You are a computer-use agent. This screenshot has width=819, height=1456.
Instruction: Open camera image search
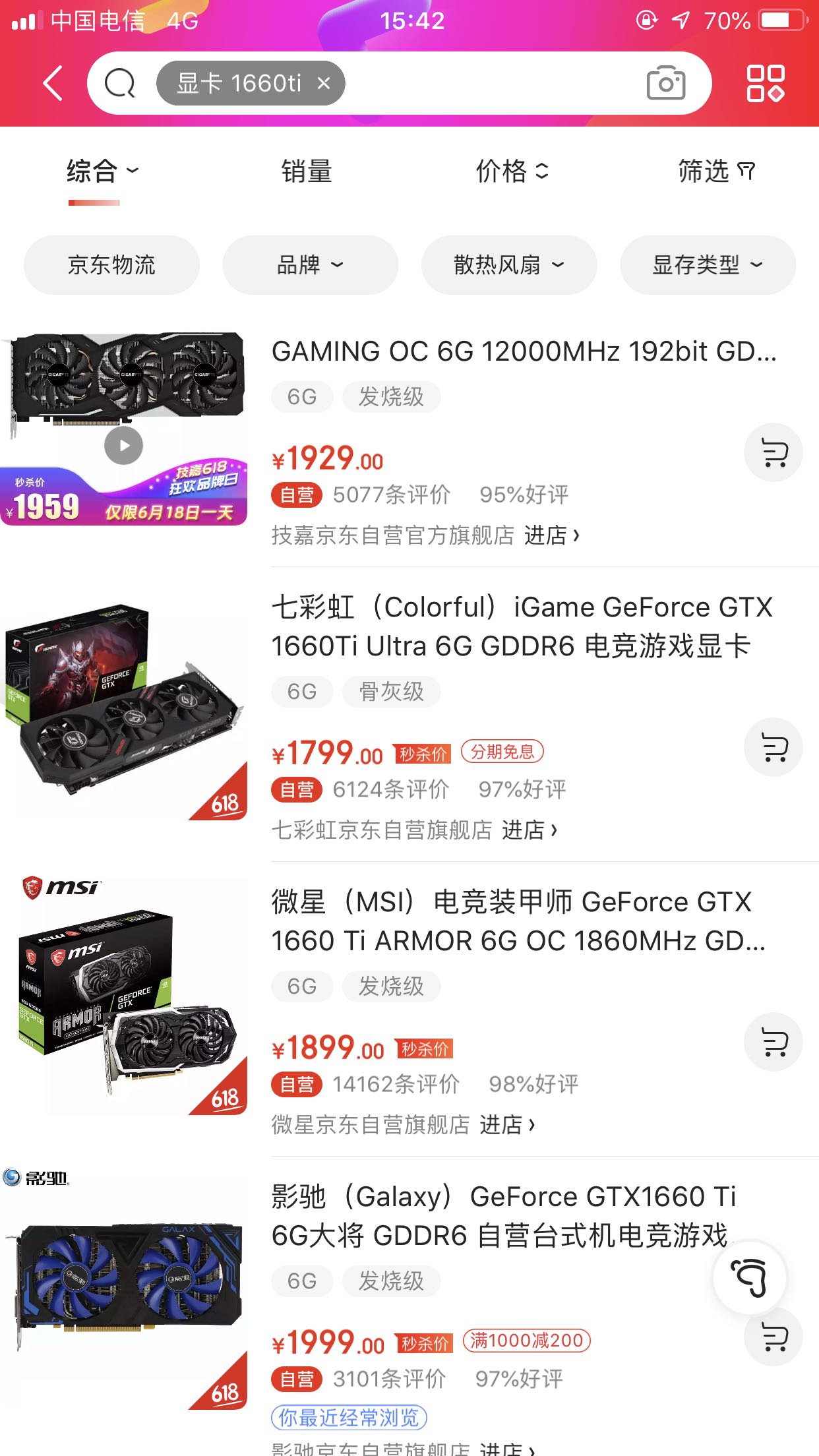click(x=665, y=83)
